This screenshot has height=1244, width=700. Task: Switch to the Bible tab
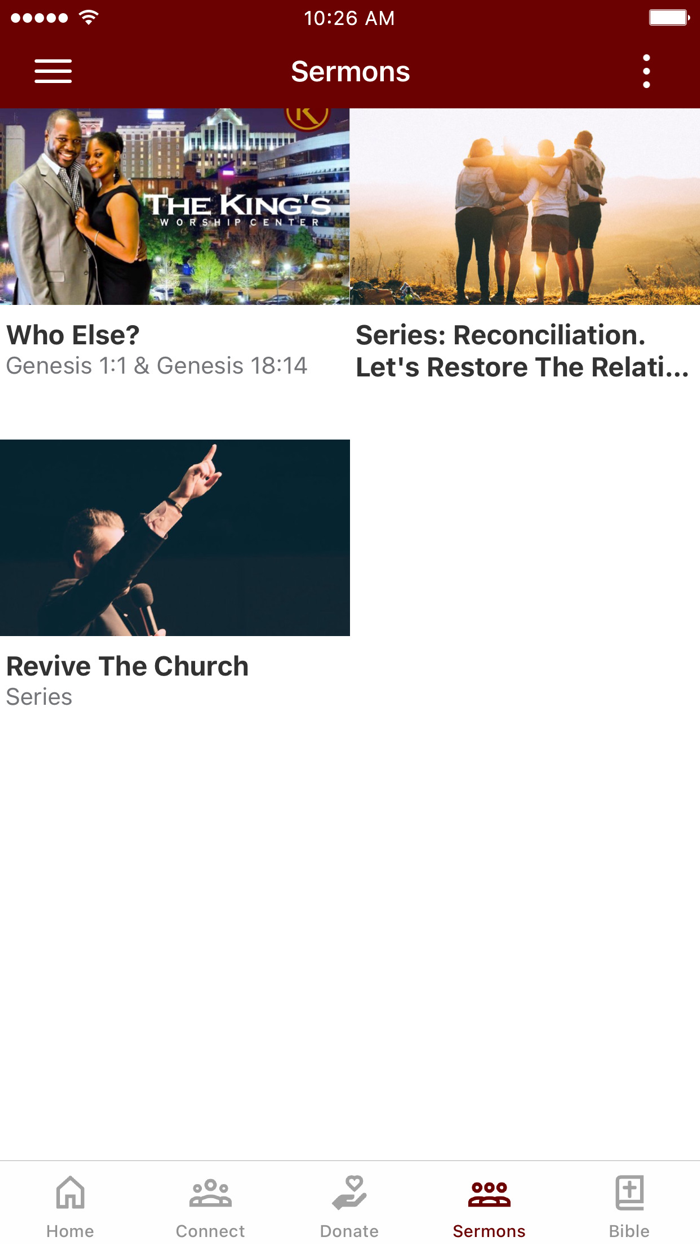[629, 1204]
